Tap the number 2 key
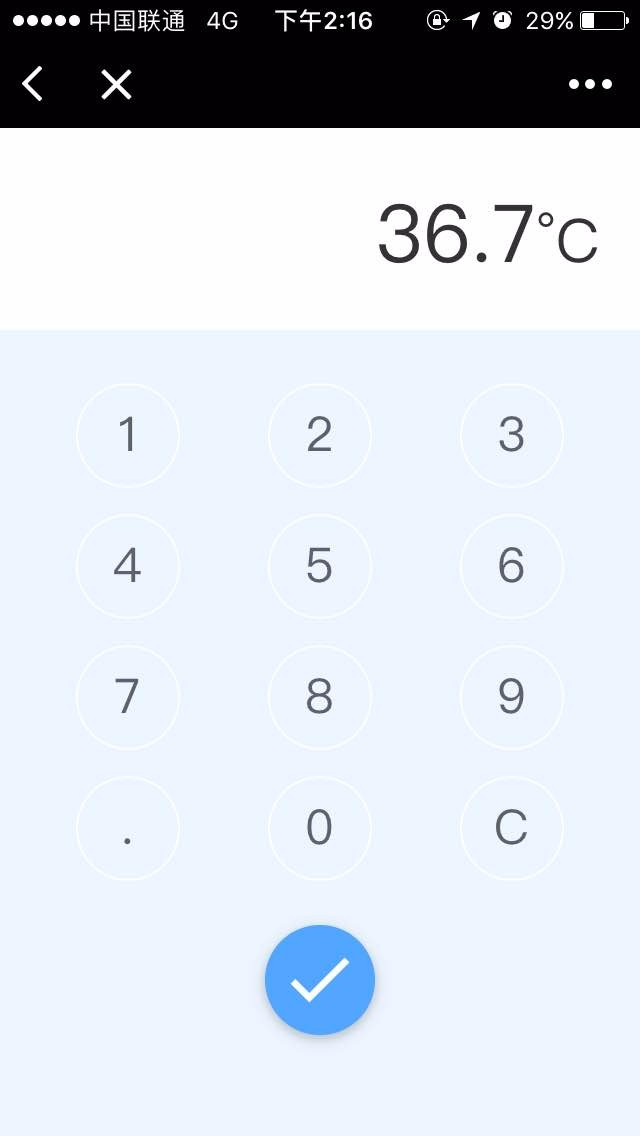 coord(320,435)
